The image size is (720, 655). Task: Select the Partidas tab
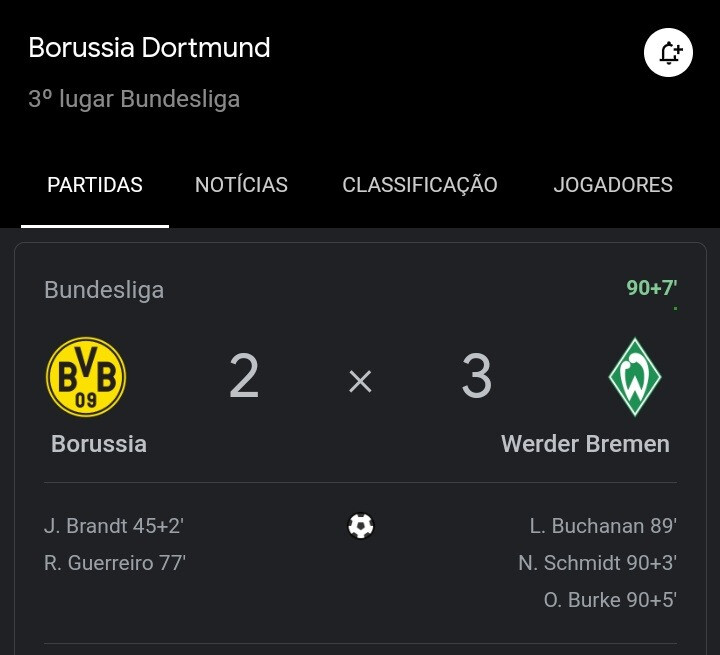(95, 185)
